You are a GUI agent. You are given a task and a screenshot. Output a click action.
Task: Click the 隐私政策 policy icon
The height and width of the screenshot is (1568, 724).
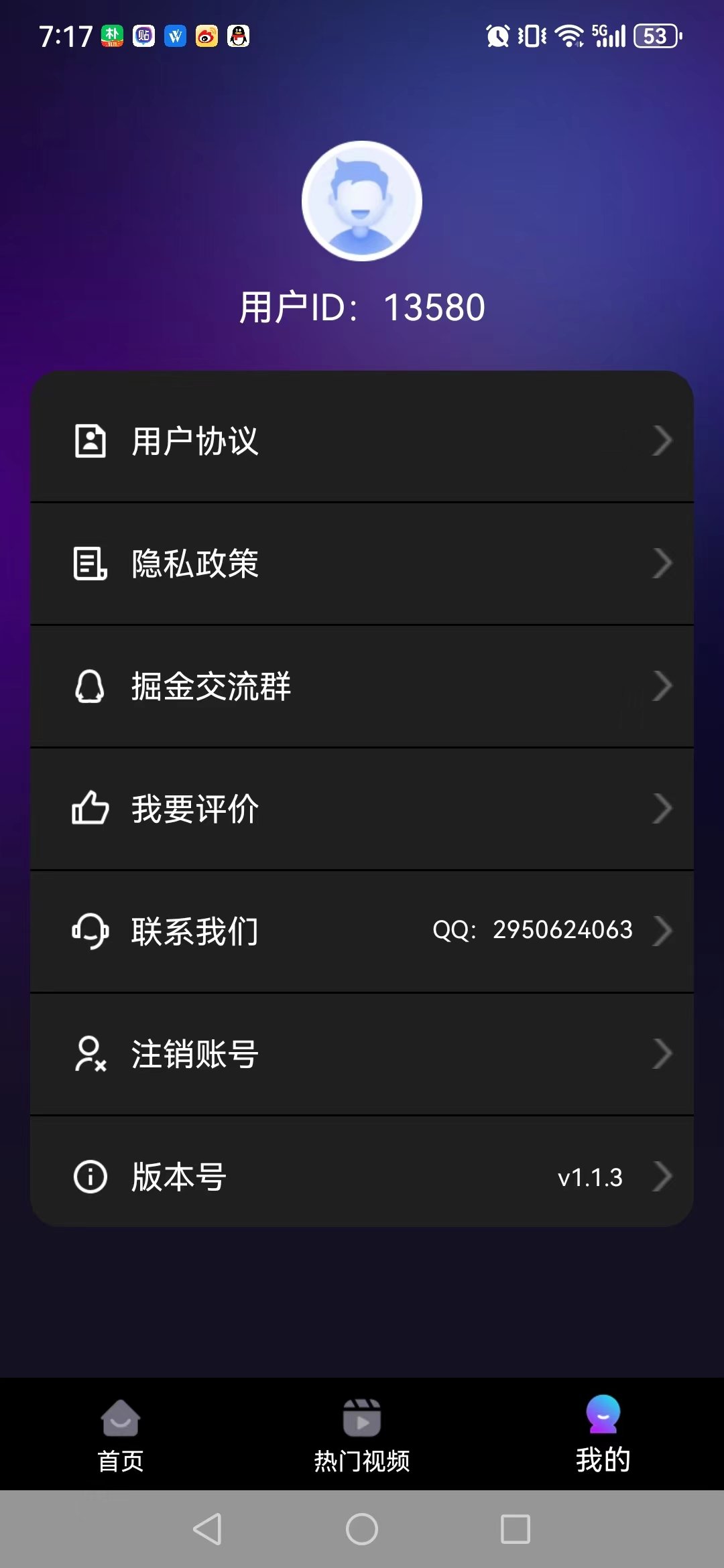(91, 563)
